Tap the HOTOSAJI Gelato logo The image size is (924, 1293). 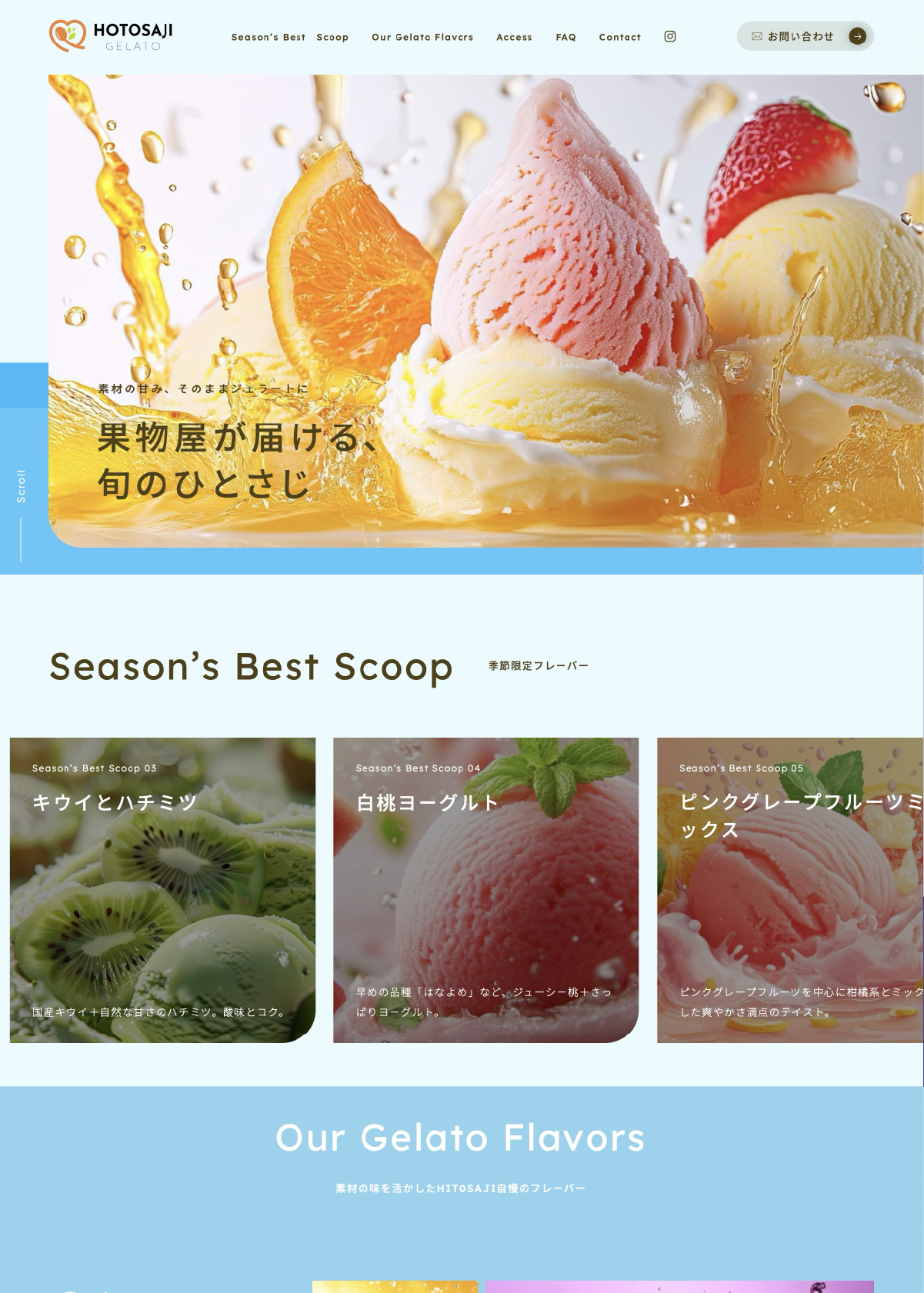tap(111, 35)
